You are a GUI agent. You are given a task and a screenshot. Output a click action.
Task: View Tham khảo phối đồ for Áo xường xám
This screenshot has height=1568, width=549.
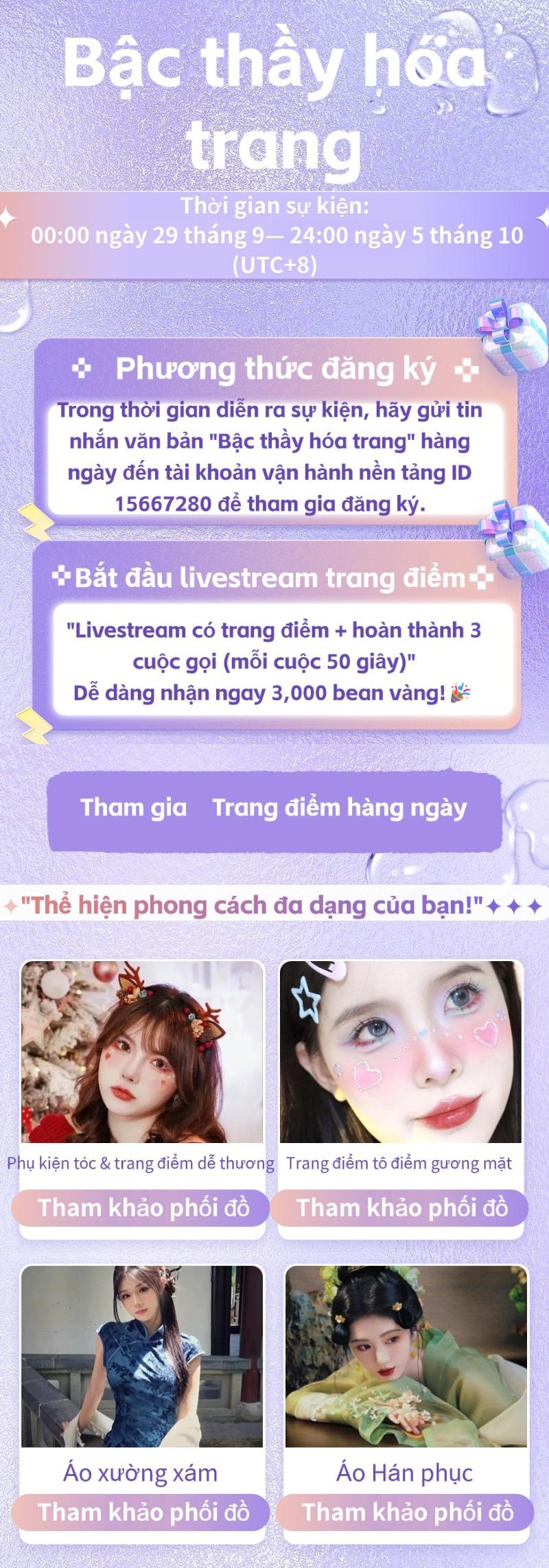point(143,1511)
